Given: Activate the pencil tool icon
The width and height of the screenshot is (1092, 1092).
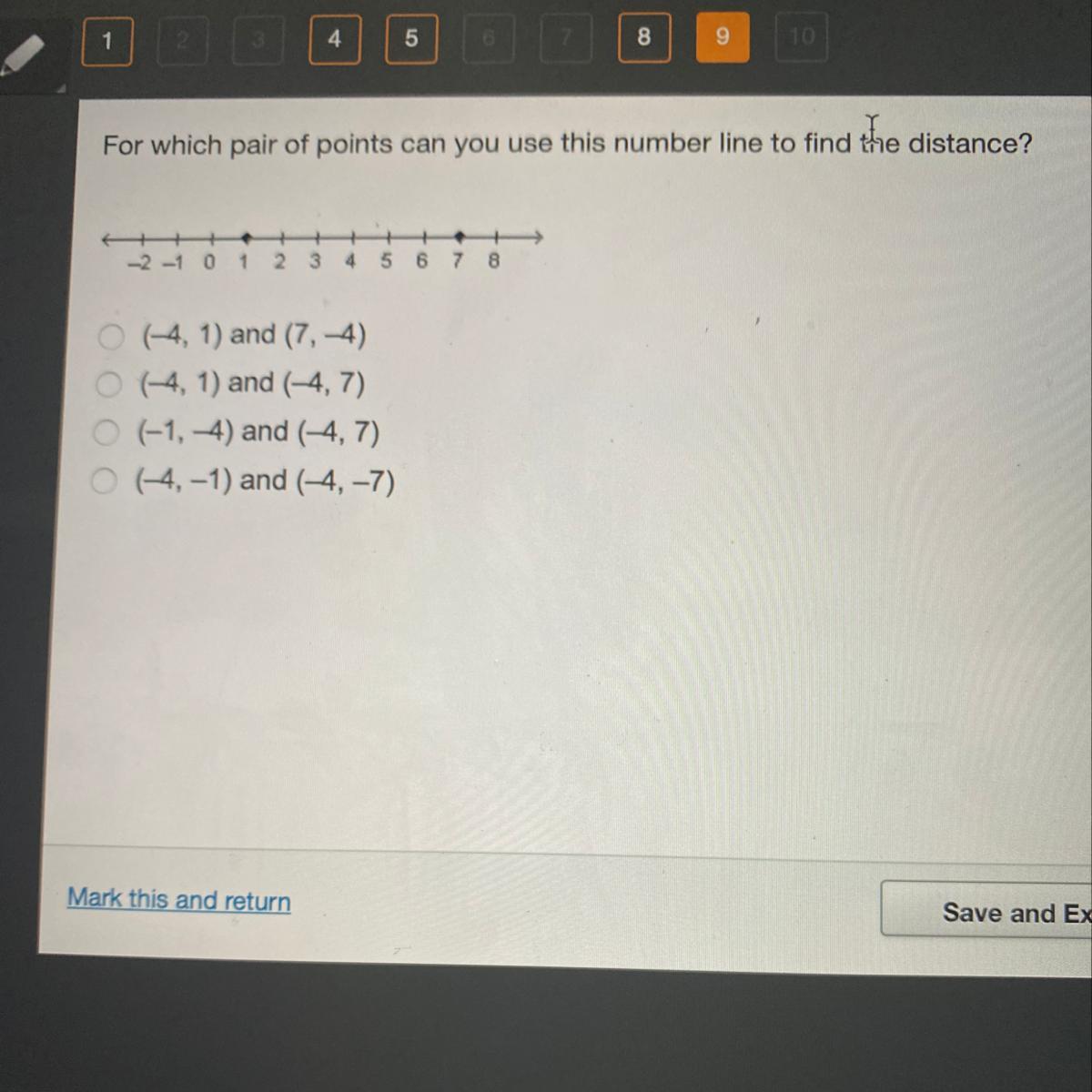Looking at the screenshot, I should (x=22, y=56).
